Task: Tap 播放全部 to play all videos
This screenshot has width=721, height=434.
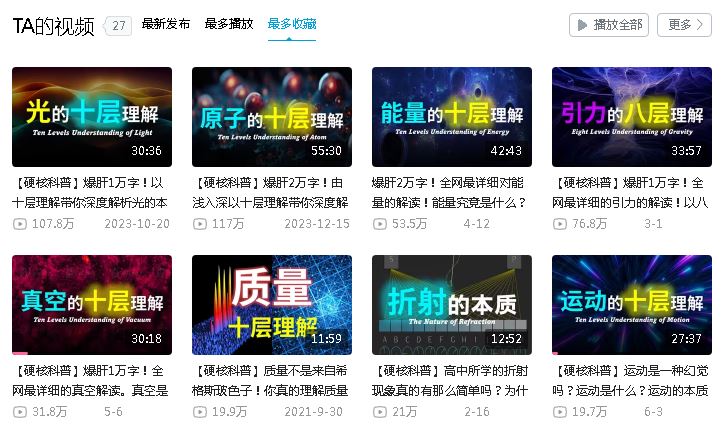Action: pyautogui.click(x=609, y=25)
